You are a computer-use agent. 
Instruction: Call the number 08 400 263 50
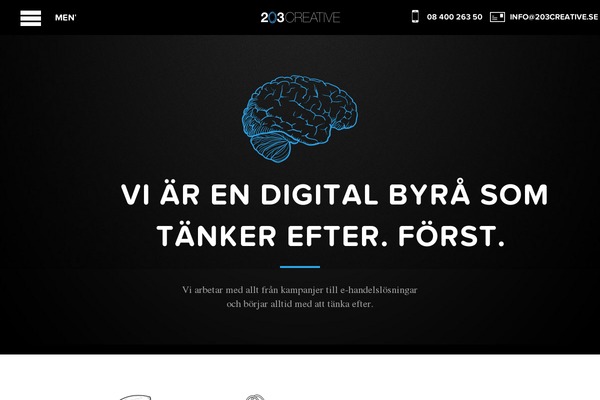coord(453,17)
